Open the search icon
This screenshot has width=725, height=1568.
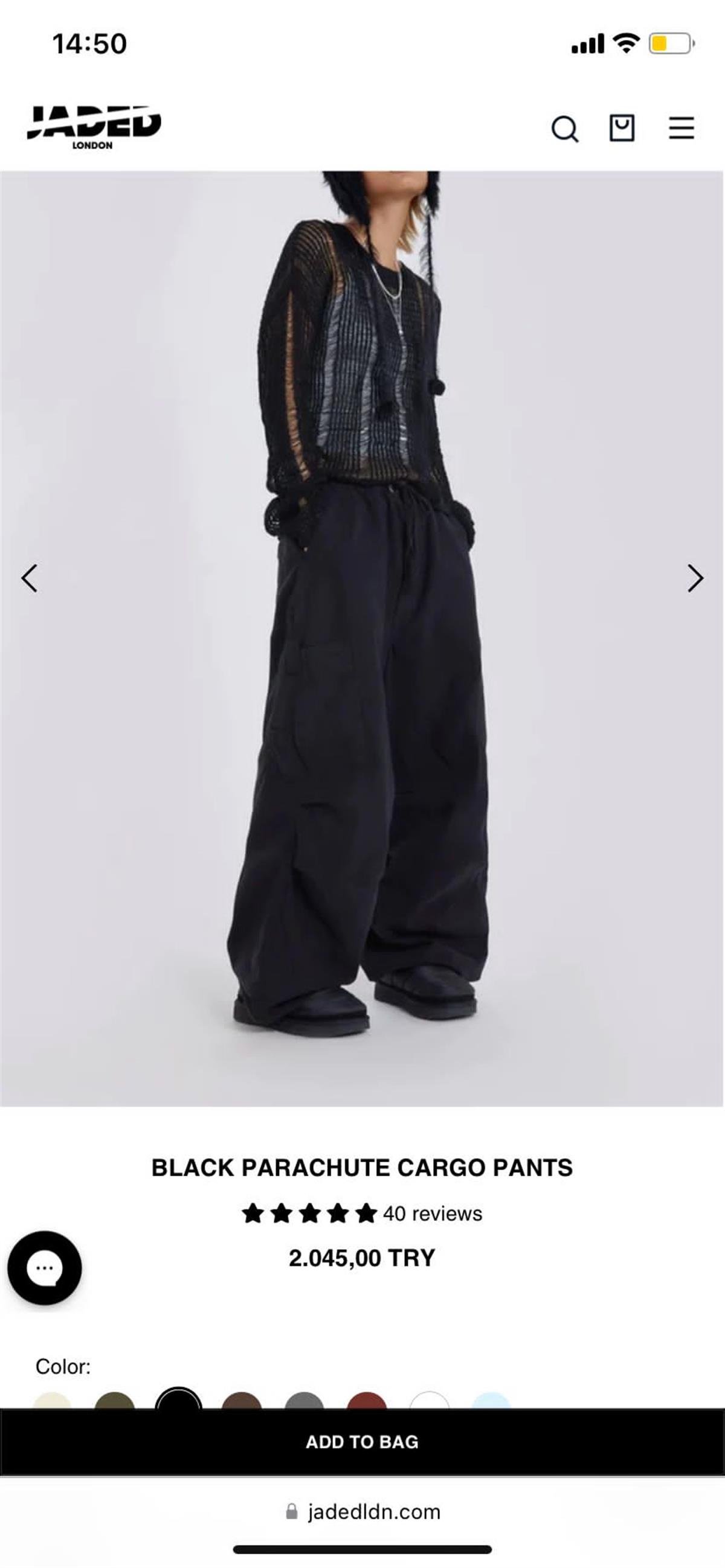click(565, 129)
